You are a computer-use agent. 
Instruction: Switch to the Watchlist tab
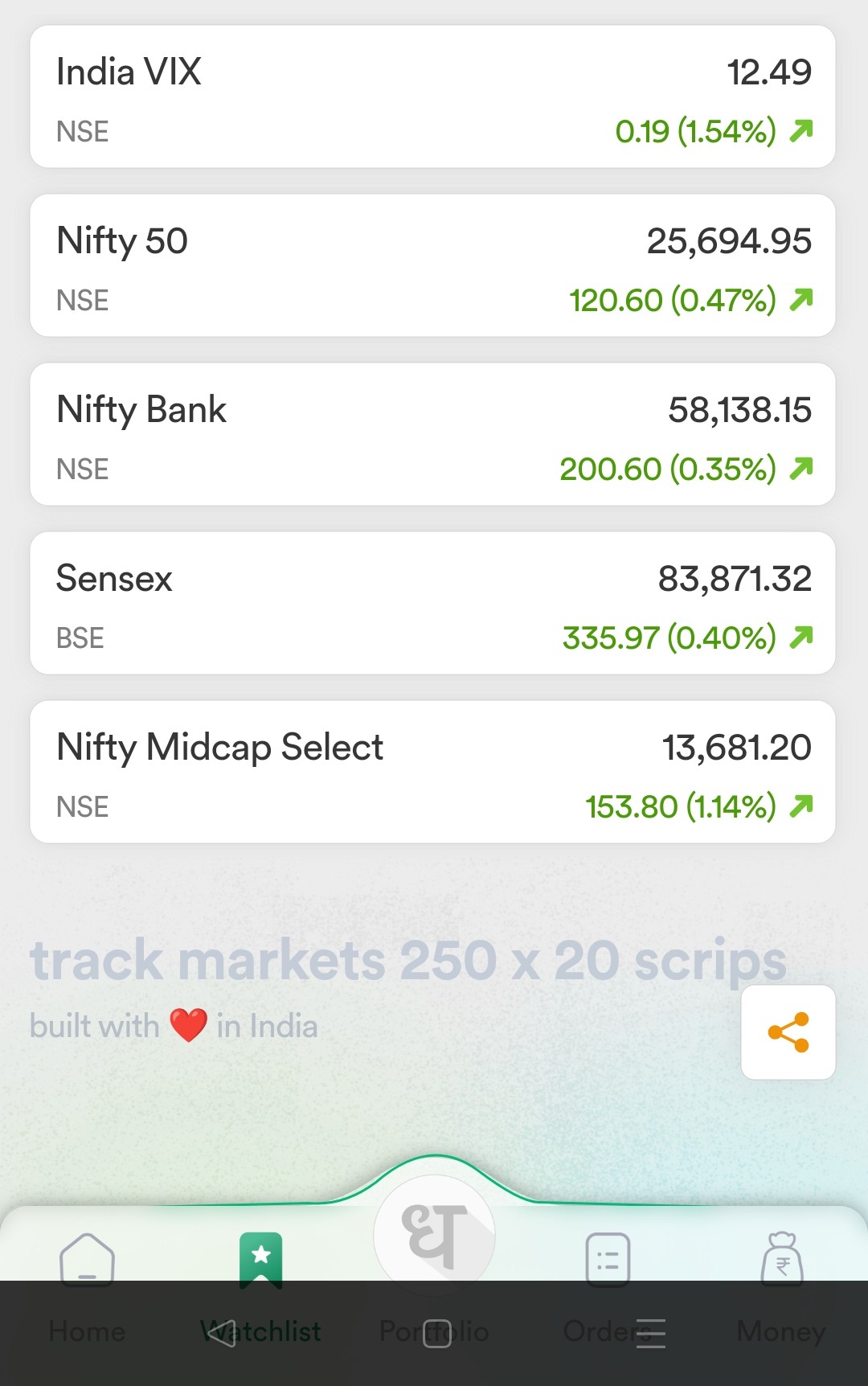tap(261, 1262)
